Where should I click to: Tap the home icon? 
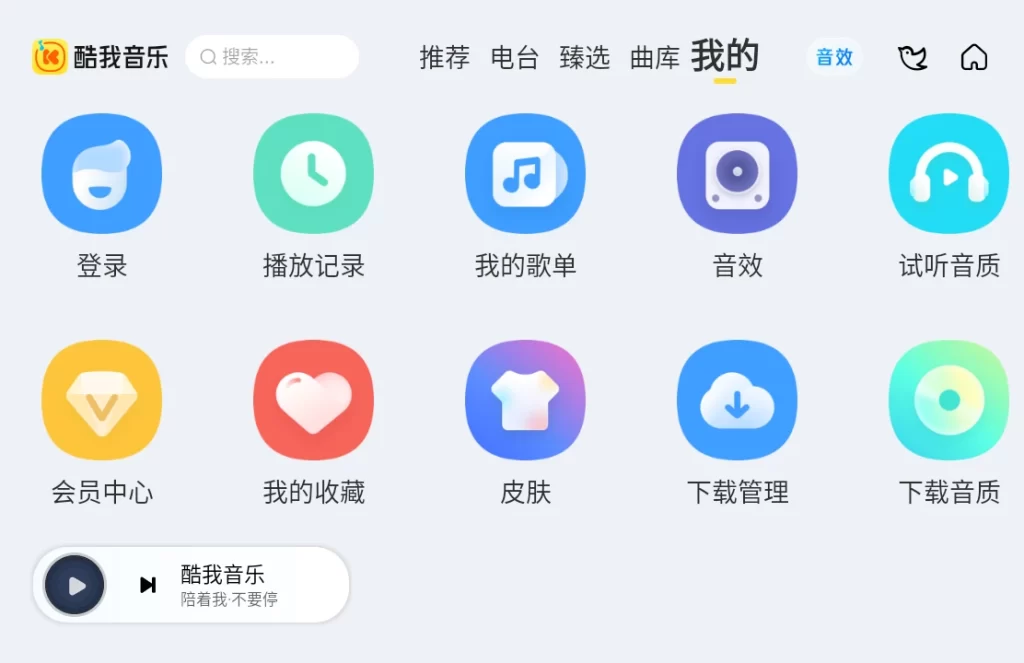click(x=973, y=58)
